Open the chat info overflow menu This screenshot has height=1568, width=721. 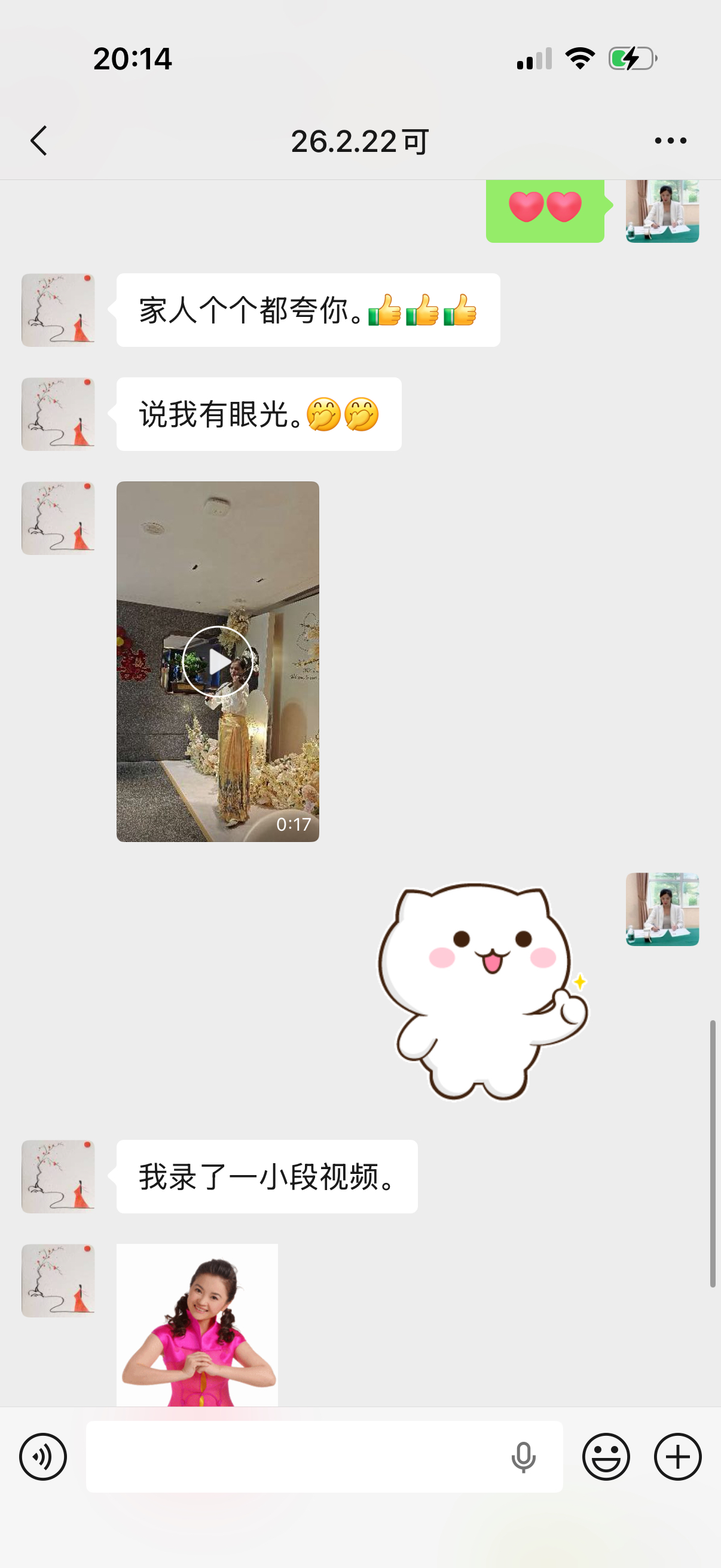tap(670, 141)
